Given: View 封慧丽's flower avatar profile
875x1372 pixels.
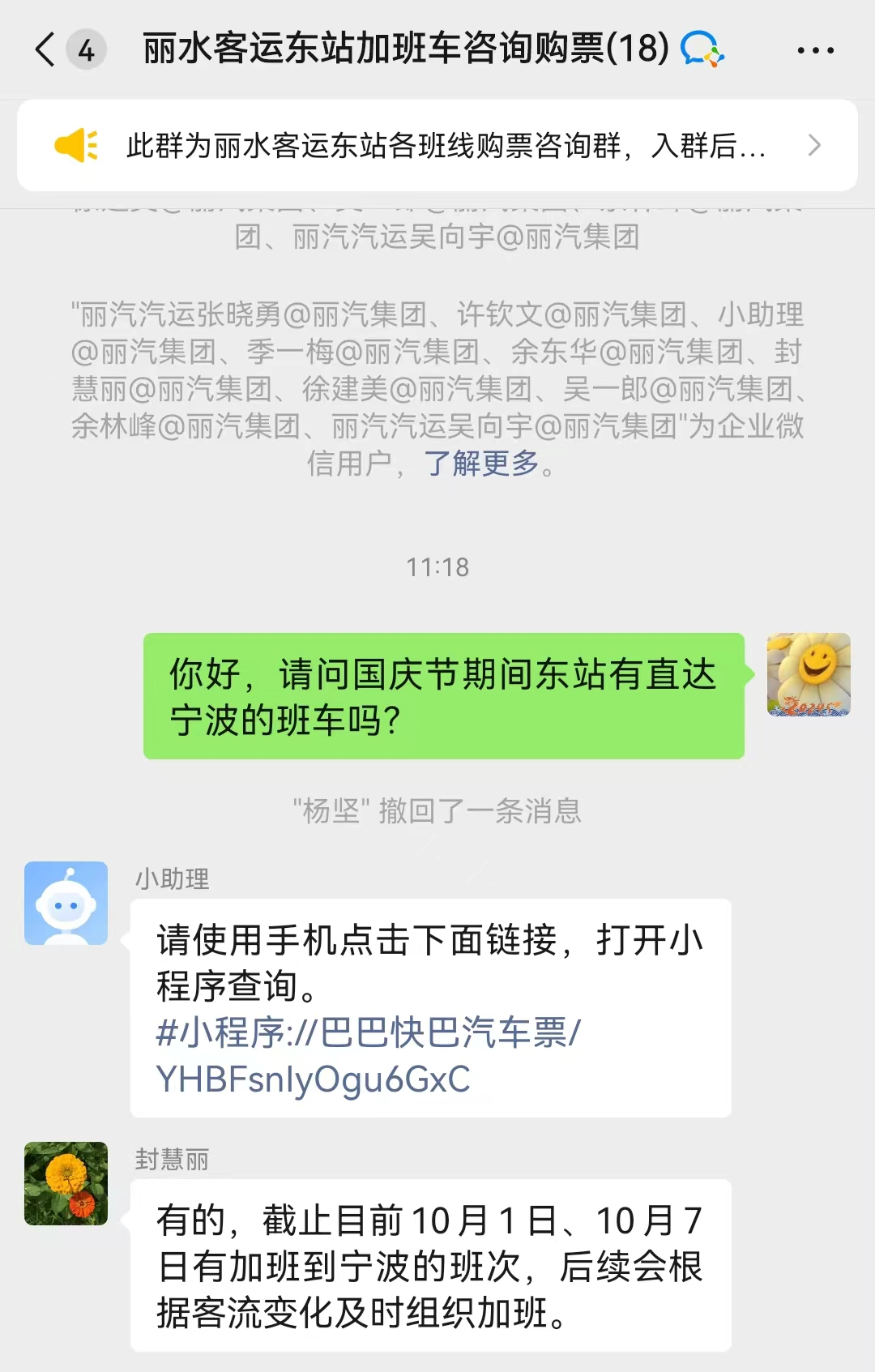Looking at the screenshot, I should 66,1183.
